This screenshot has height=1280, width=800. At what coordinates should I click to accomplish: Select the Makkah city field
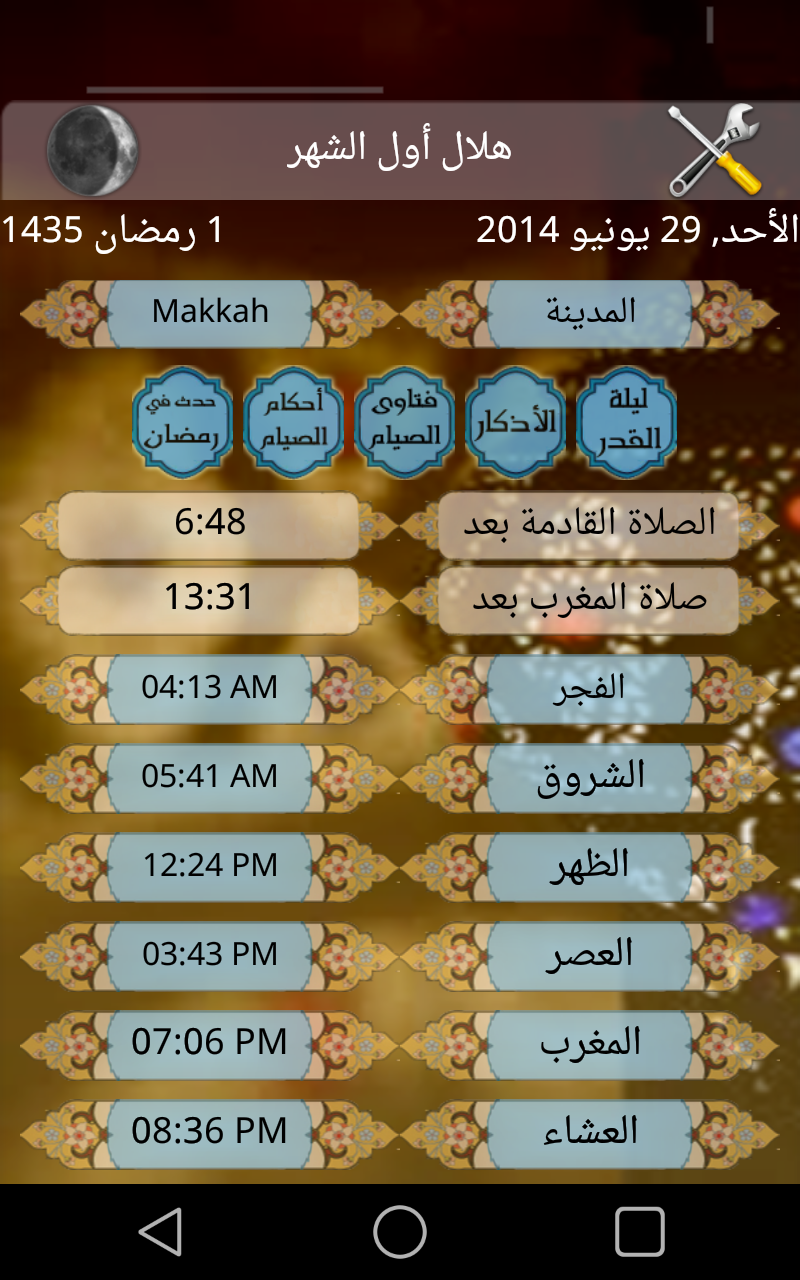pos(210,312)
